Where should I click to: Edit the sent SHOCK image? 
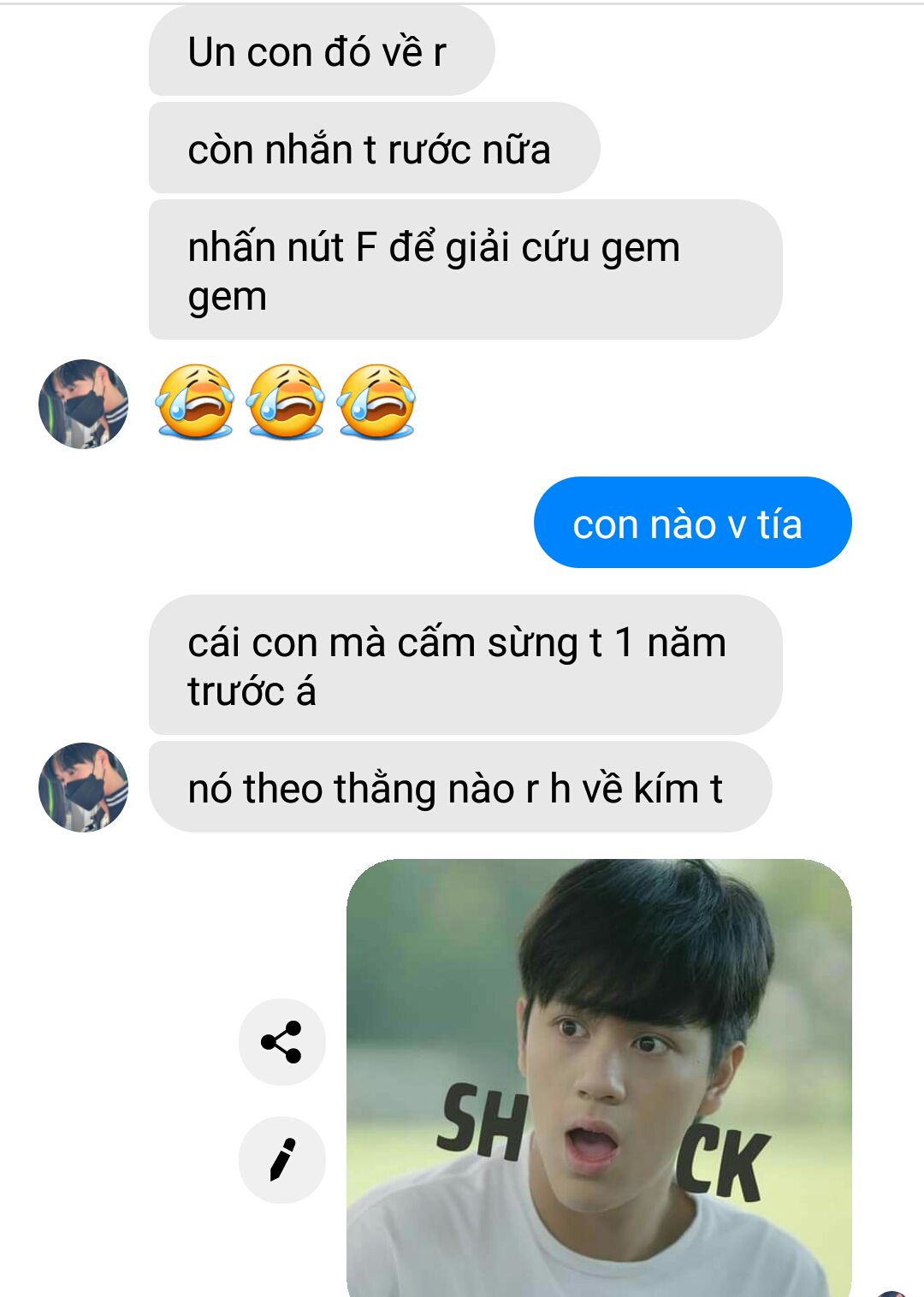click(x=281, y=1160)
